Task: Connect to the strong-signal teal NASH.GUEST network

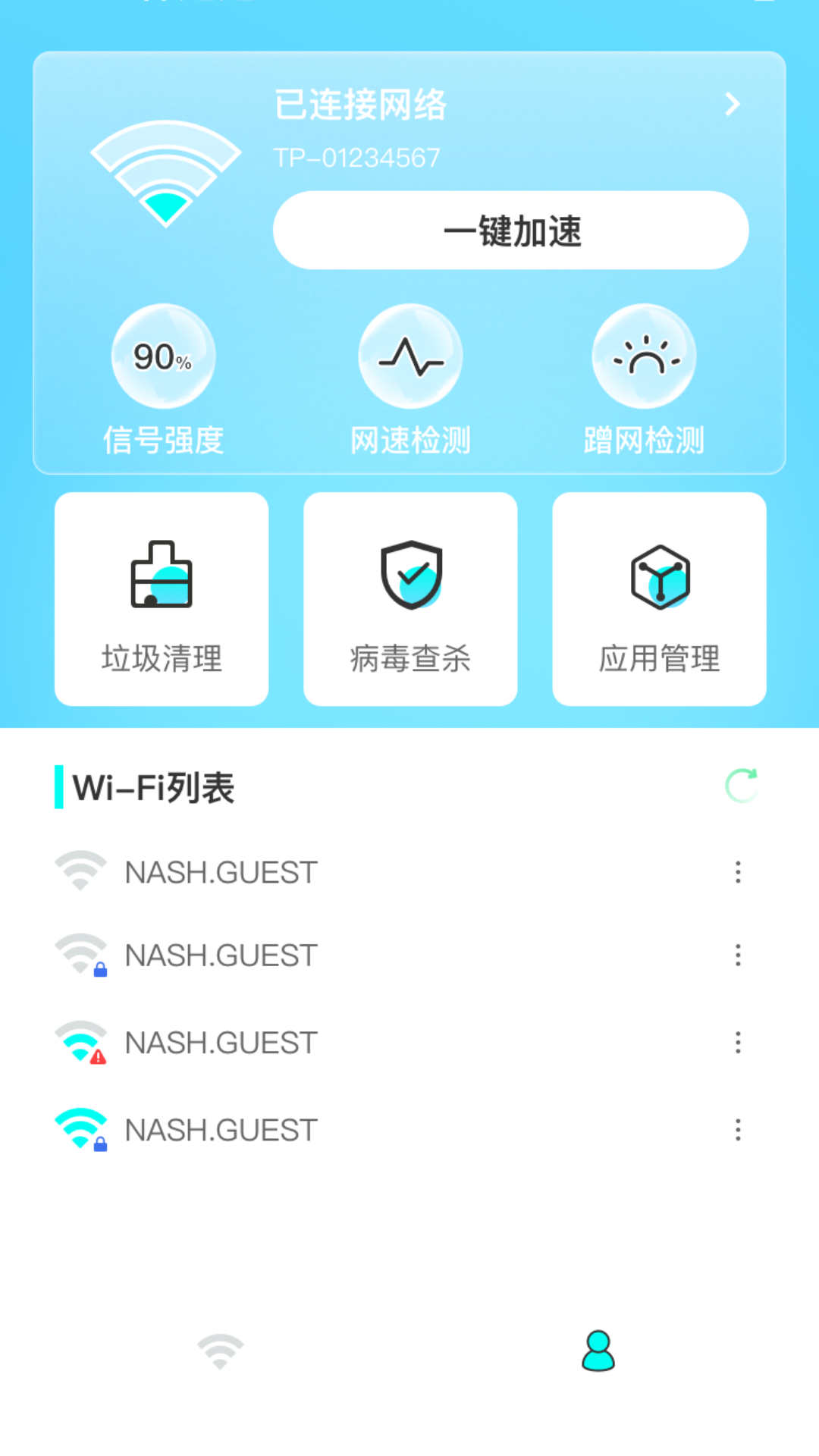Action: (221, 1128)
